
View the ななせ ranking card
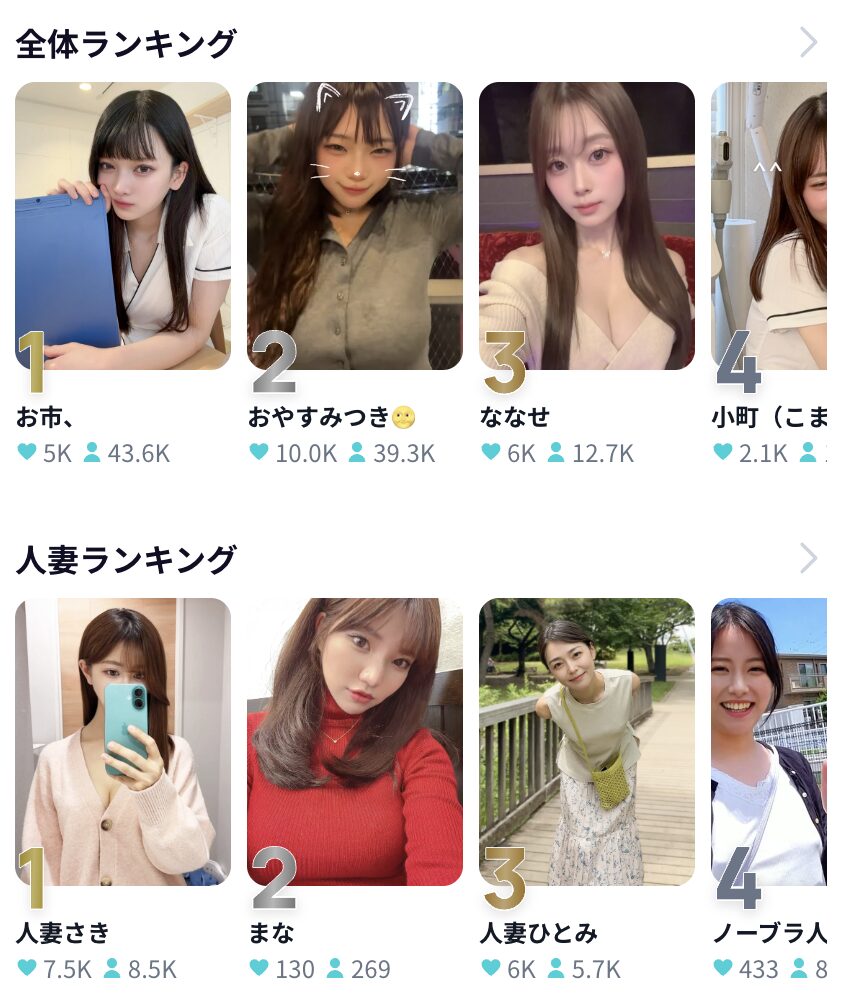coord(587,226)
